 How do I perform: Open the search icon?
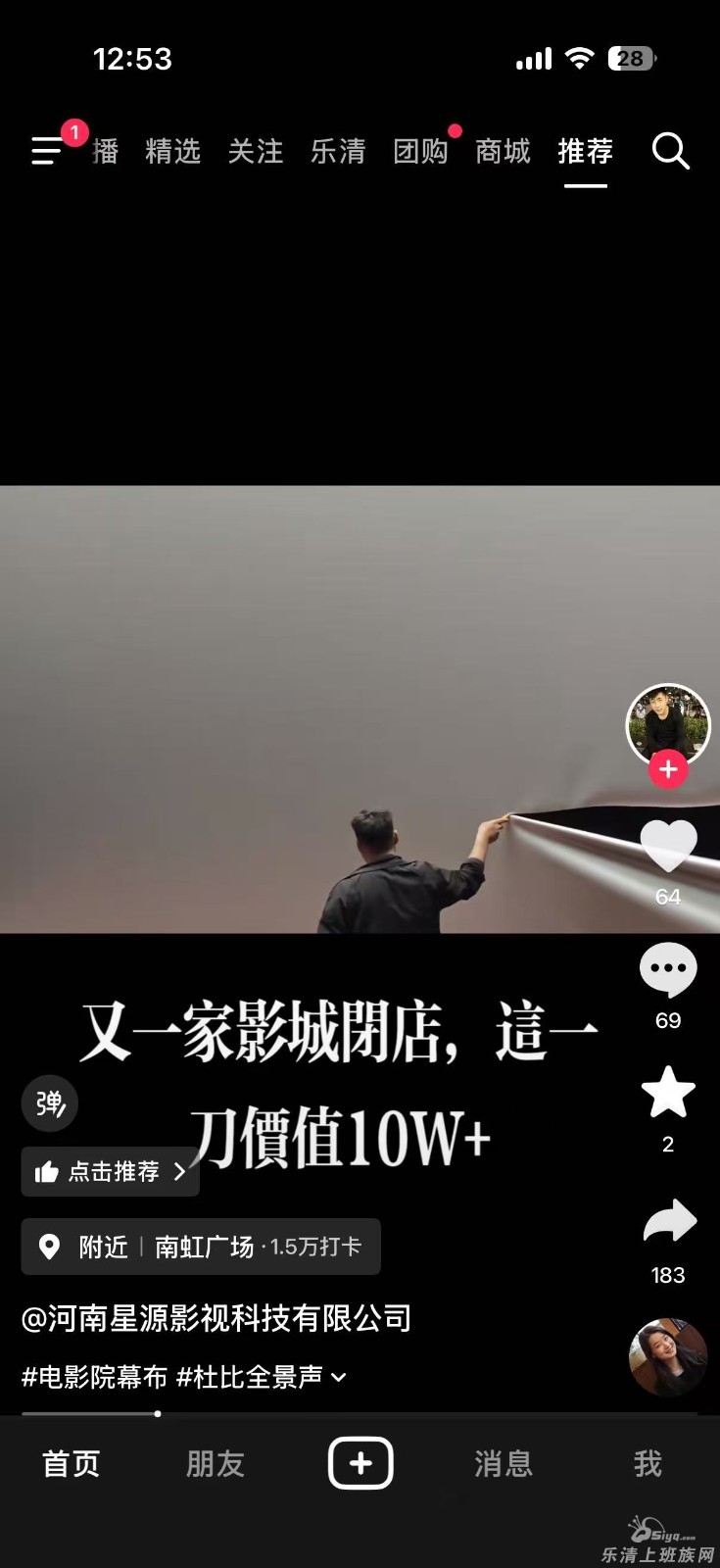click(x=670, y=151)
